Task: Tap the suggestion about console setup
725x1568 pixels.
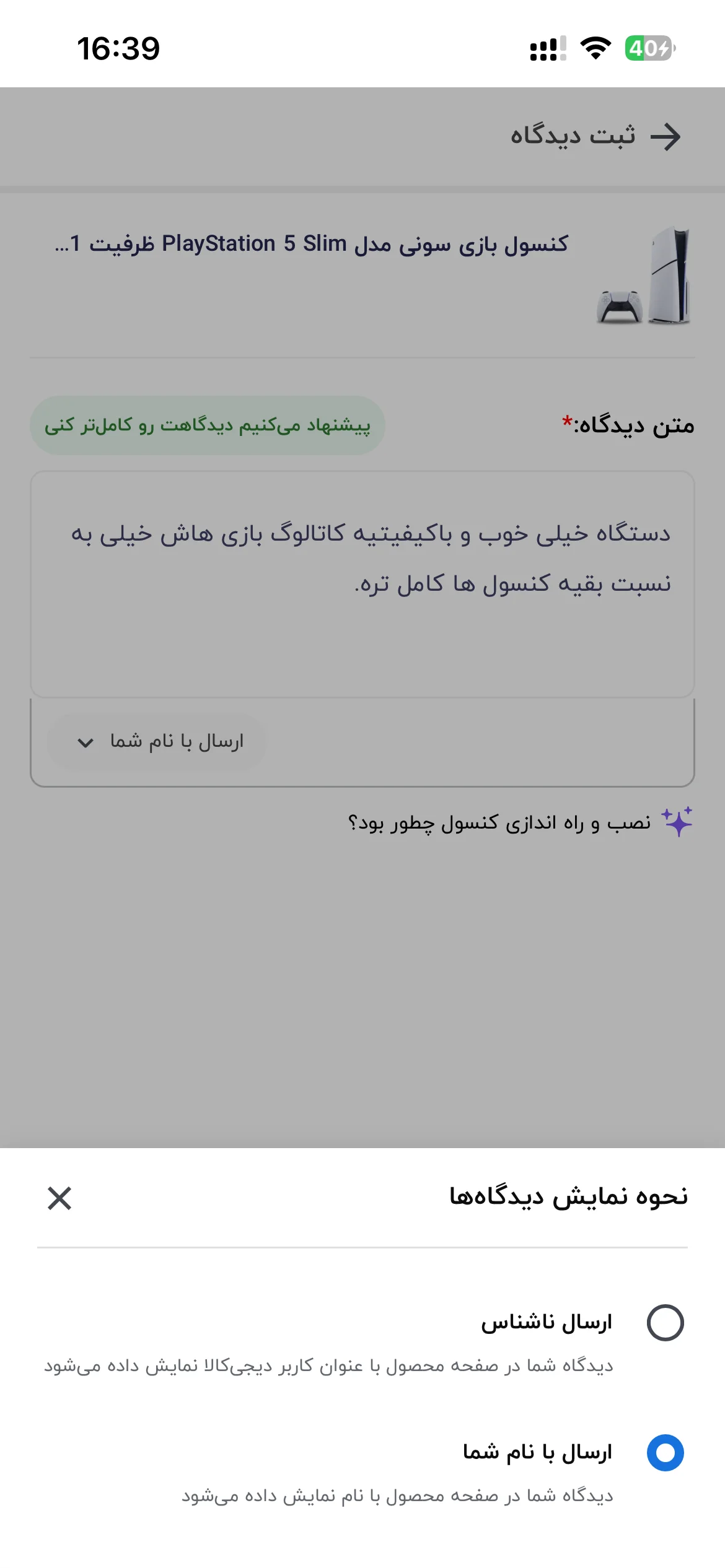Action: [499, 822]
